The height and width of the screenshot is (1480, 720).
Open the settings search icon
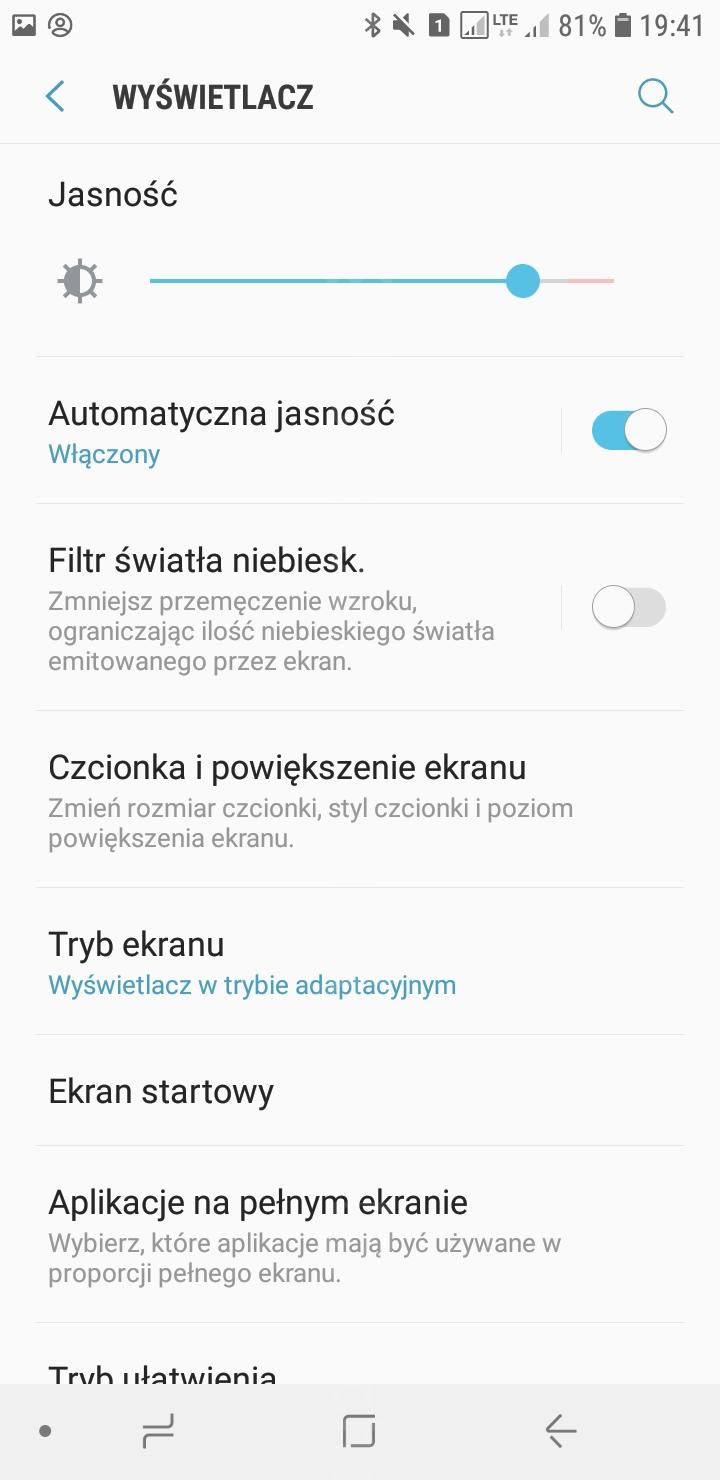coord(655,97)
